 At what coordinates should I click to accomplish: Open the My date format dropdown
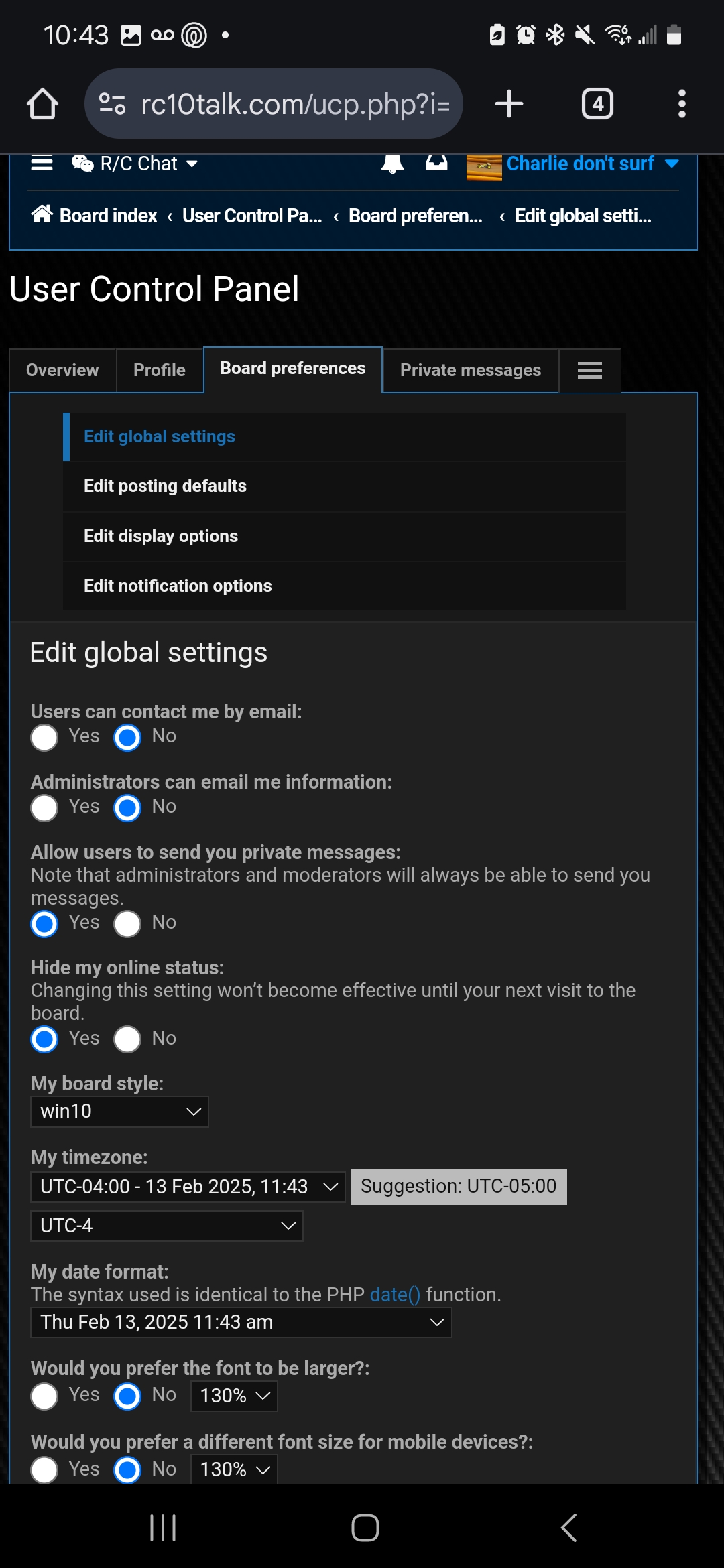coord(241,1323)
